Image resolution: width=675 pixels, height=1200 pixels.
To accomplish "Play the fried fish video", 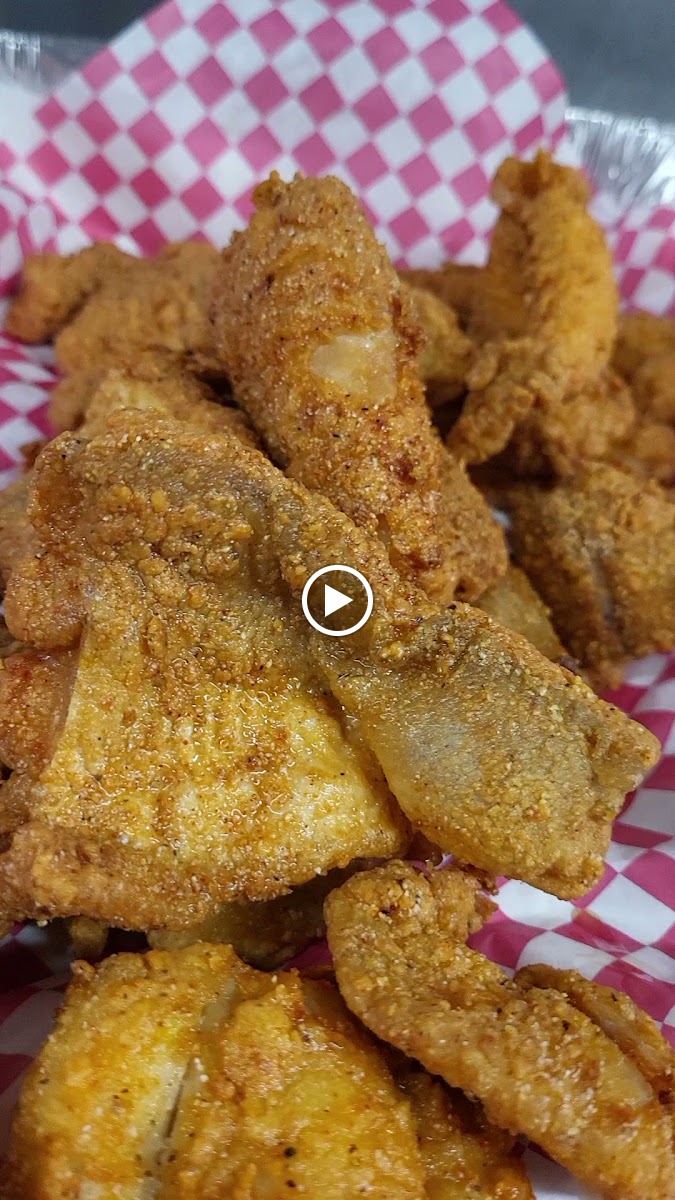I will click(x=337, y=600).
